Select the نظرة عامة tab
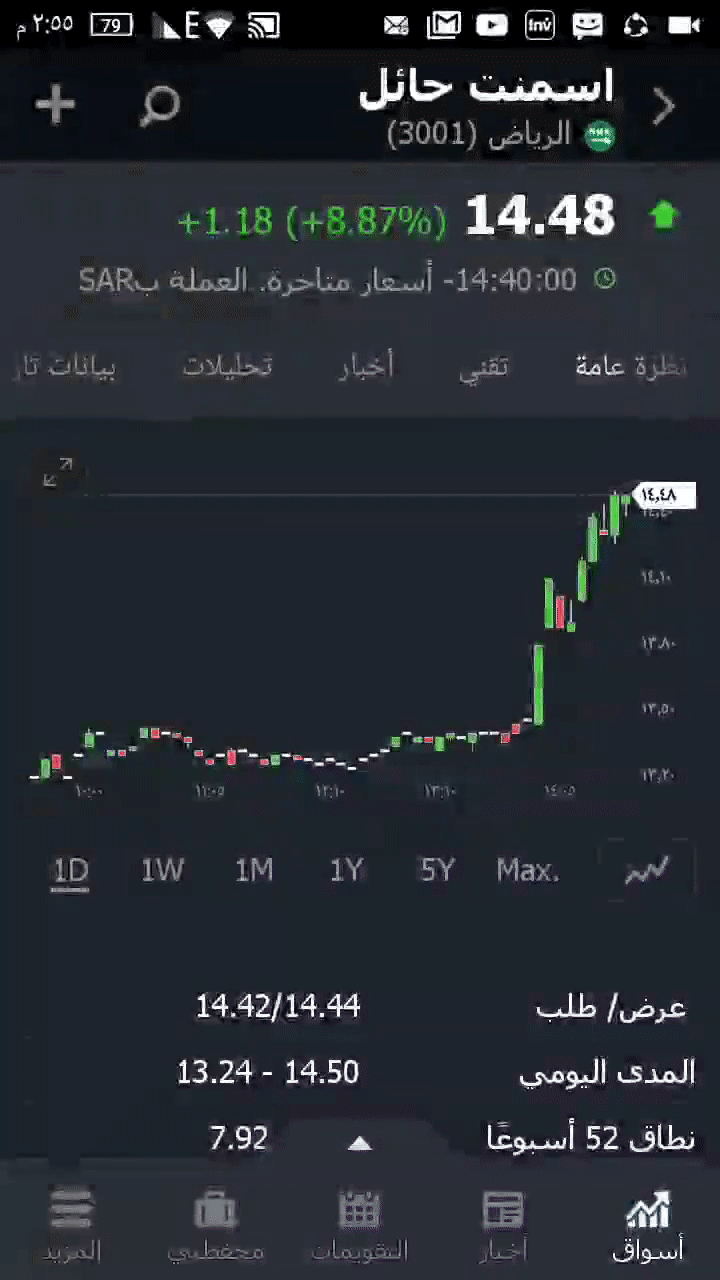This screenshot has height=1280, width=720. click(x=630, y=367)
